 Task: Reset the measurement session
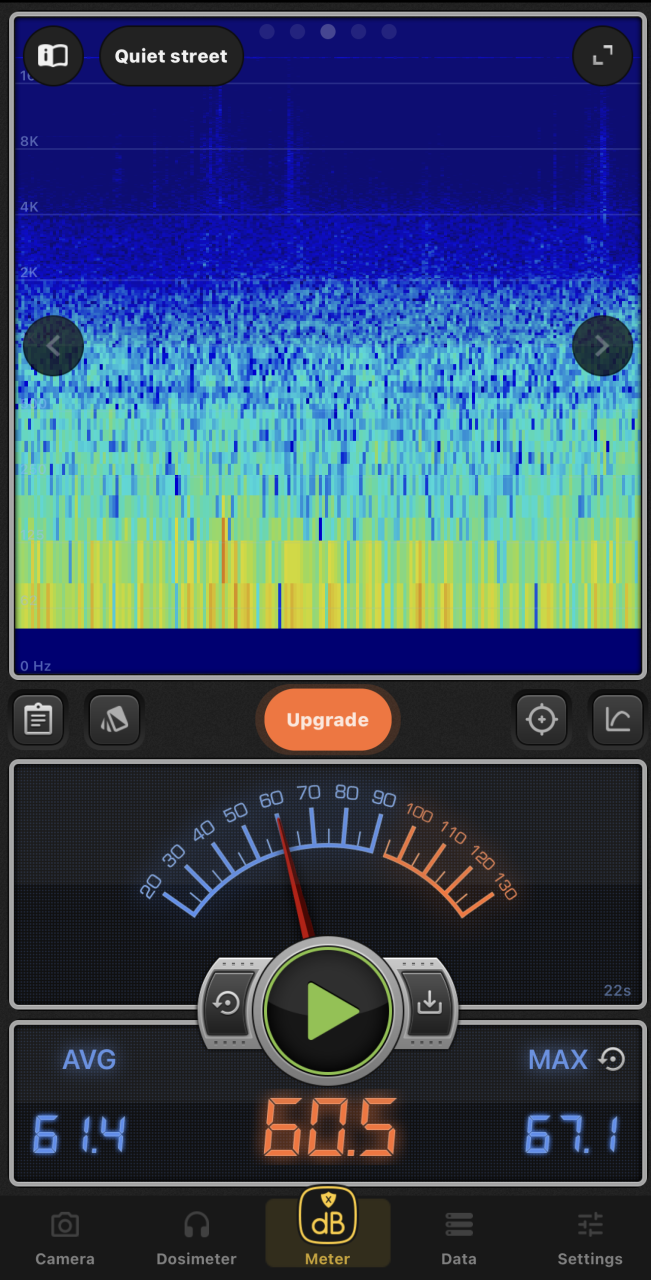pyautogui.click(x=228, y=1003)
